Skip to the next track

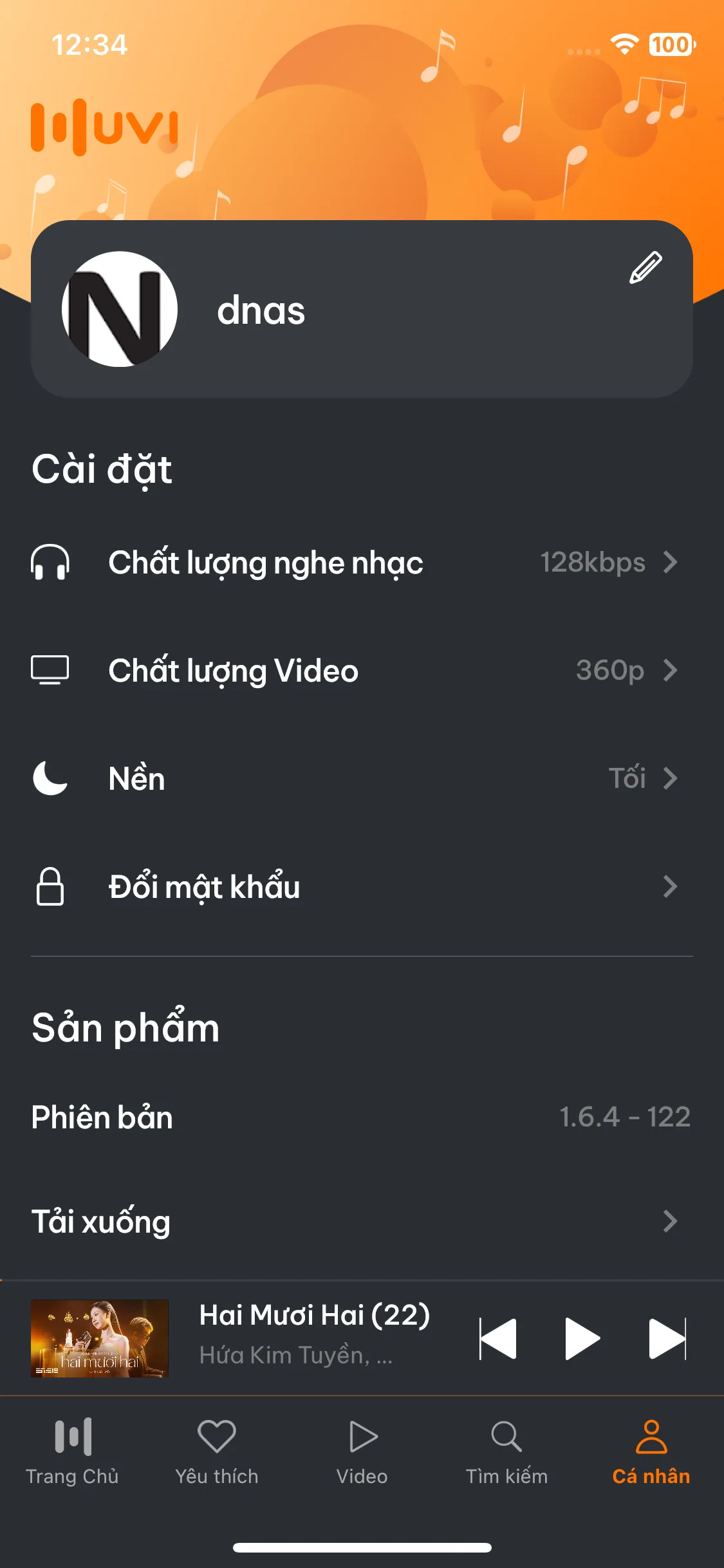coord(667,1339)
